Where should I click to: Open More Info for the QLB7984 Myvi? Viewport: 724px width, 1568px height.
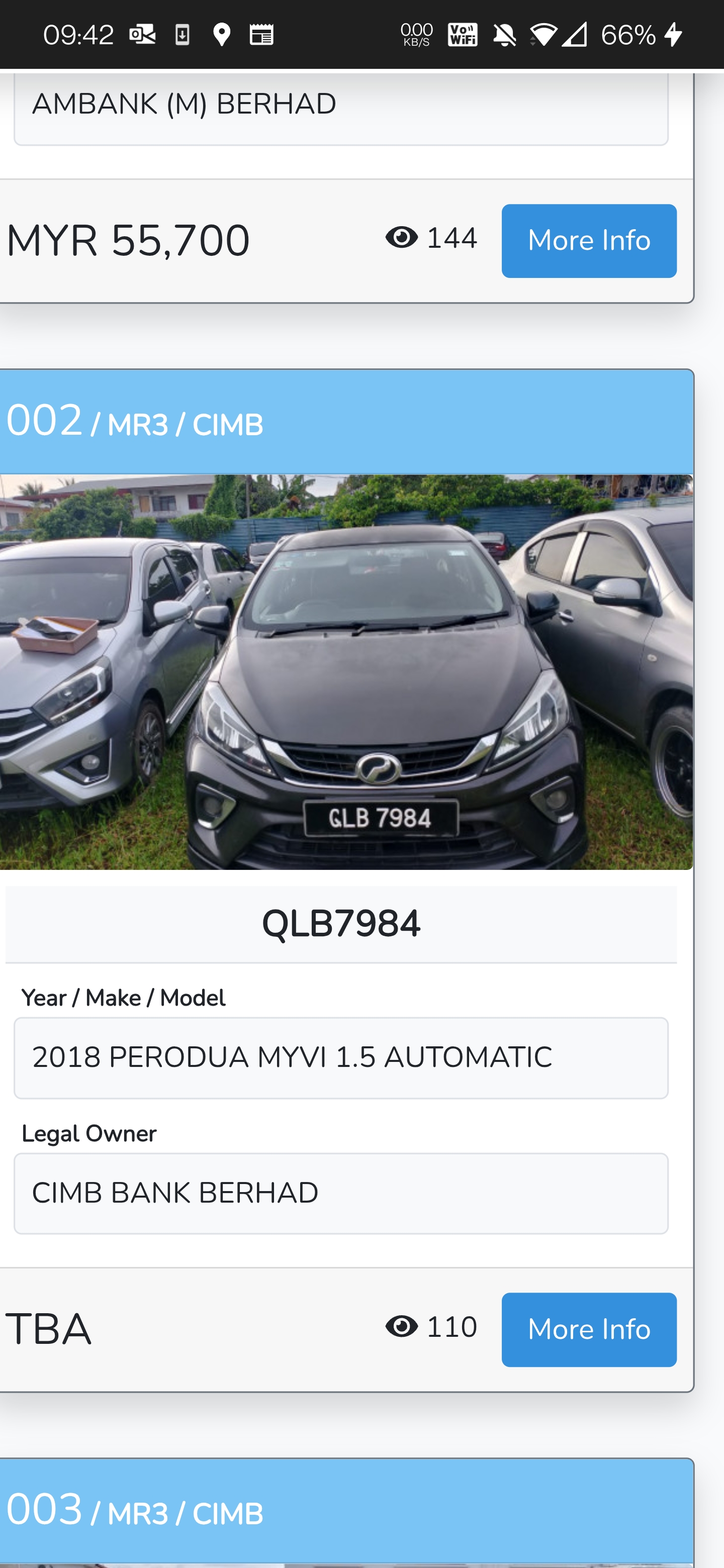pyautogui.click(x=588, y=1329)
